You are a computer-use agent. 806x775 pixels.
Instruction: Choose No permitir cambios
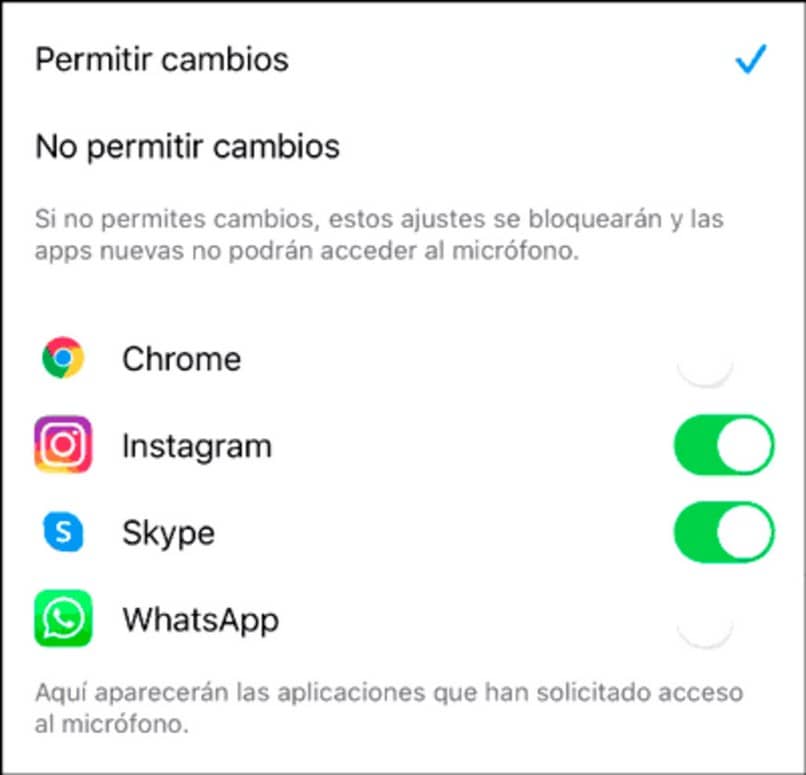pos(188,147)
